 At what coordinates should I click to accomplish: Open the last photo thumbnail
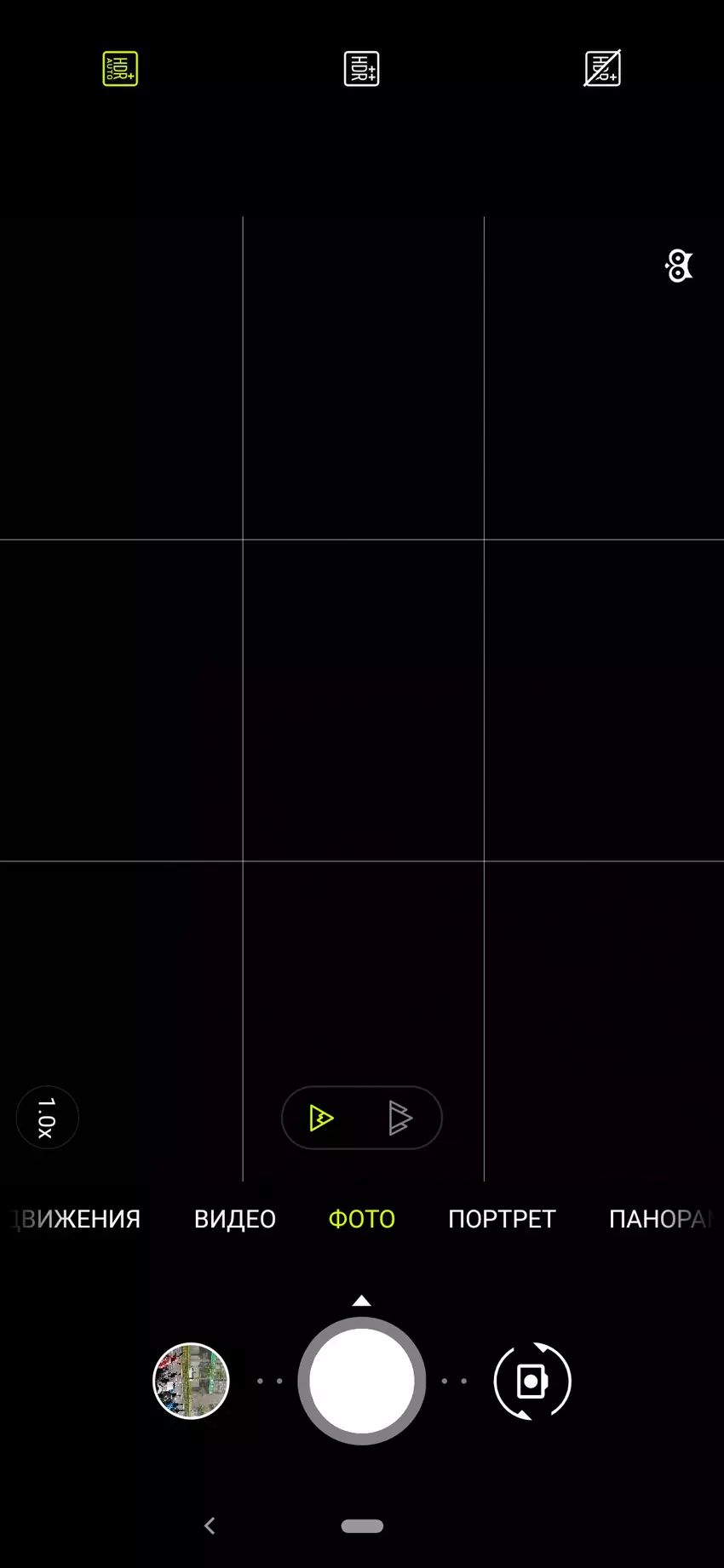(191, 1381)
